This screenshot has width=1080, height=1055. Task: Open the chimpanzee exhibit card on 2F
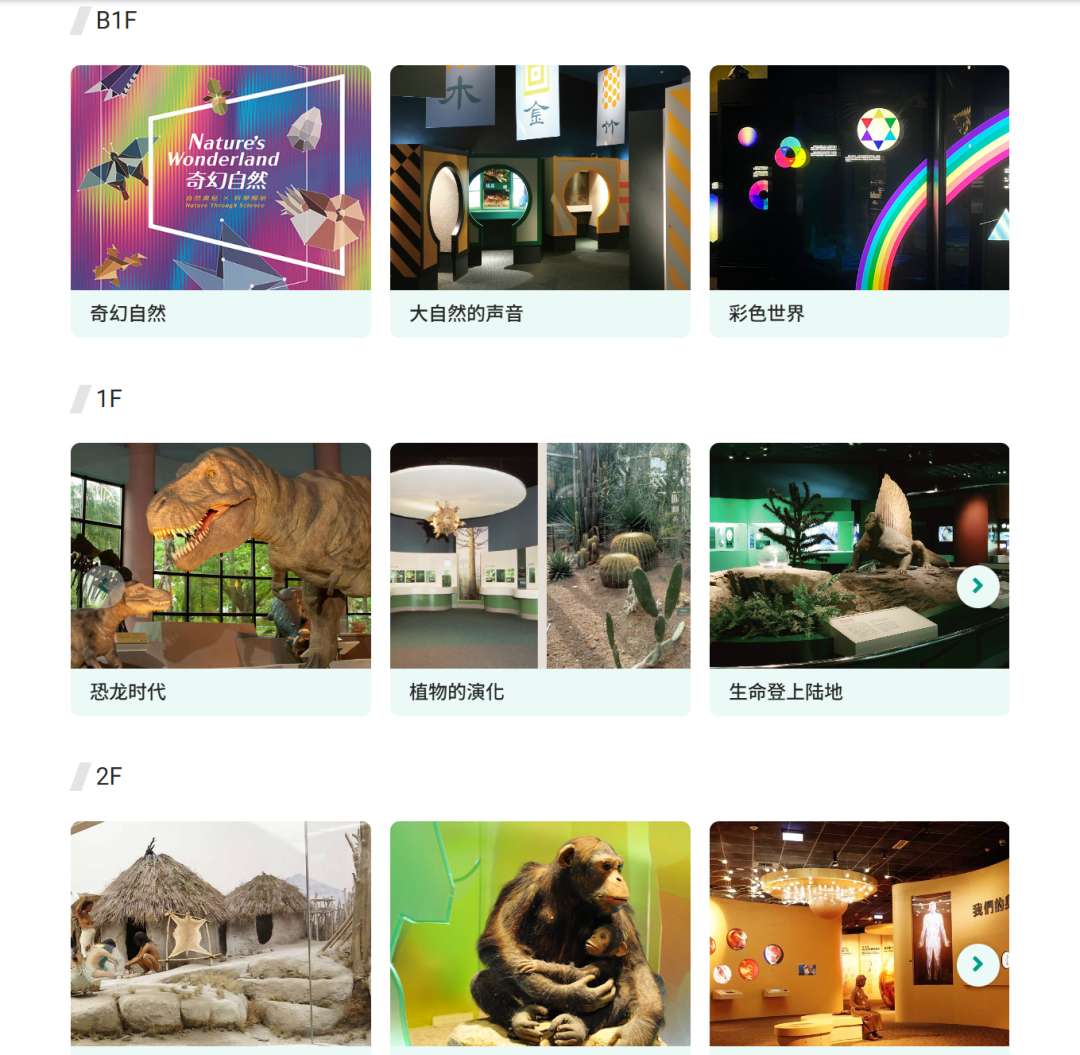[540, 935]
